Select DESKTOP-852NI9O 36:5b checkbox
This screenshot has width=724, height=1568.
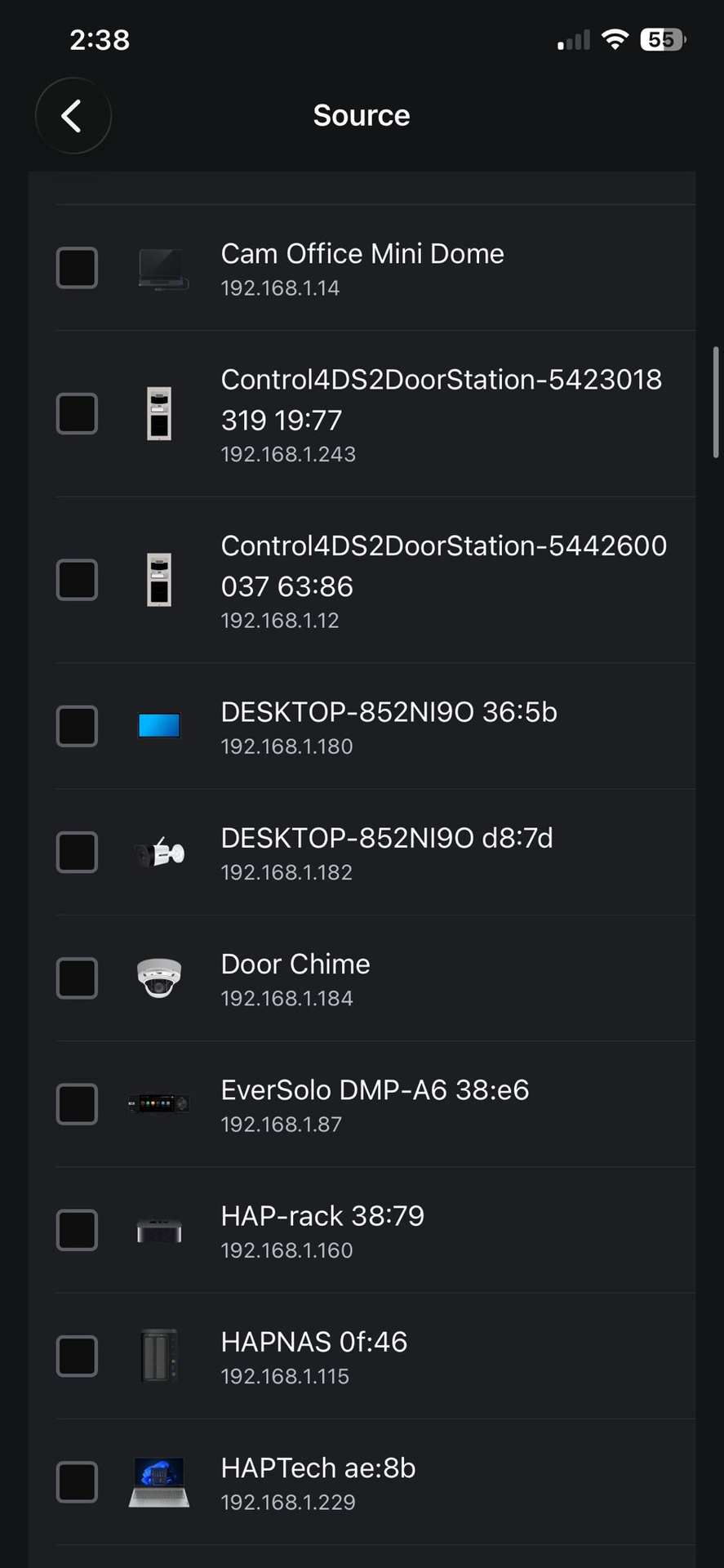click(x=77, y=726)
